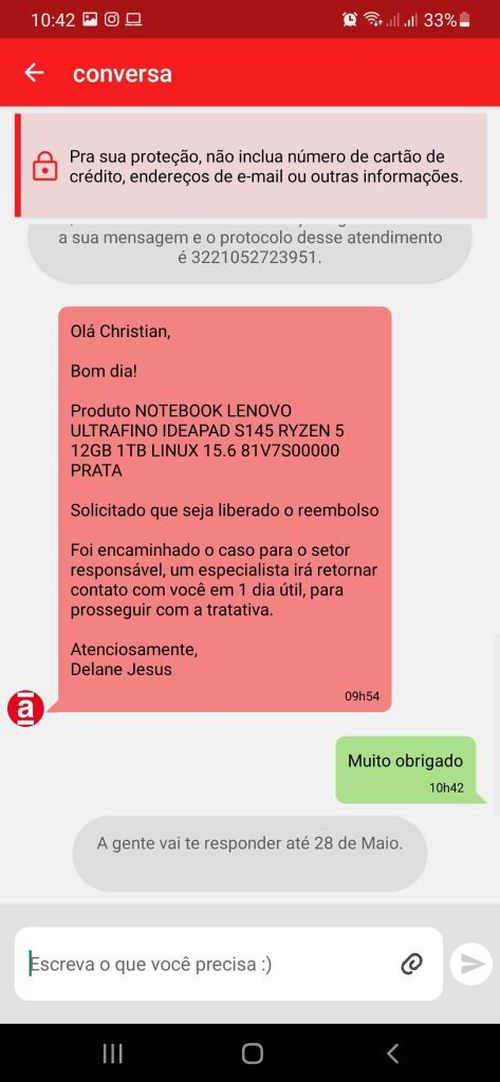500x1082 pixels.
Task: Go back from the conversa screen
Action: [x=34, y=73]
